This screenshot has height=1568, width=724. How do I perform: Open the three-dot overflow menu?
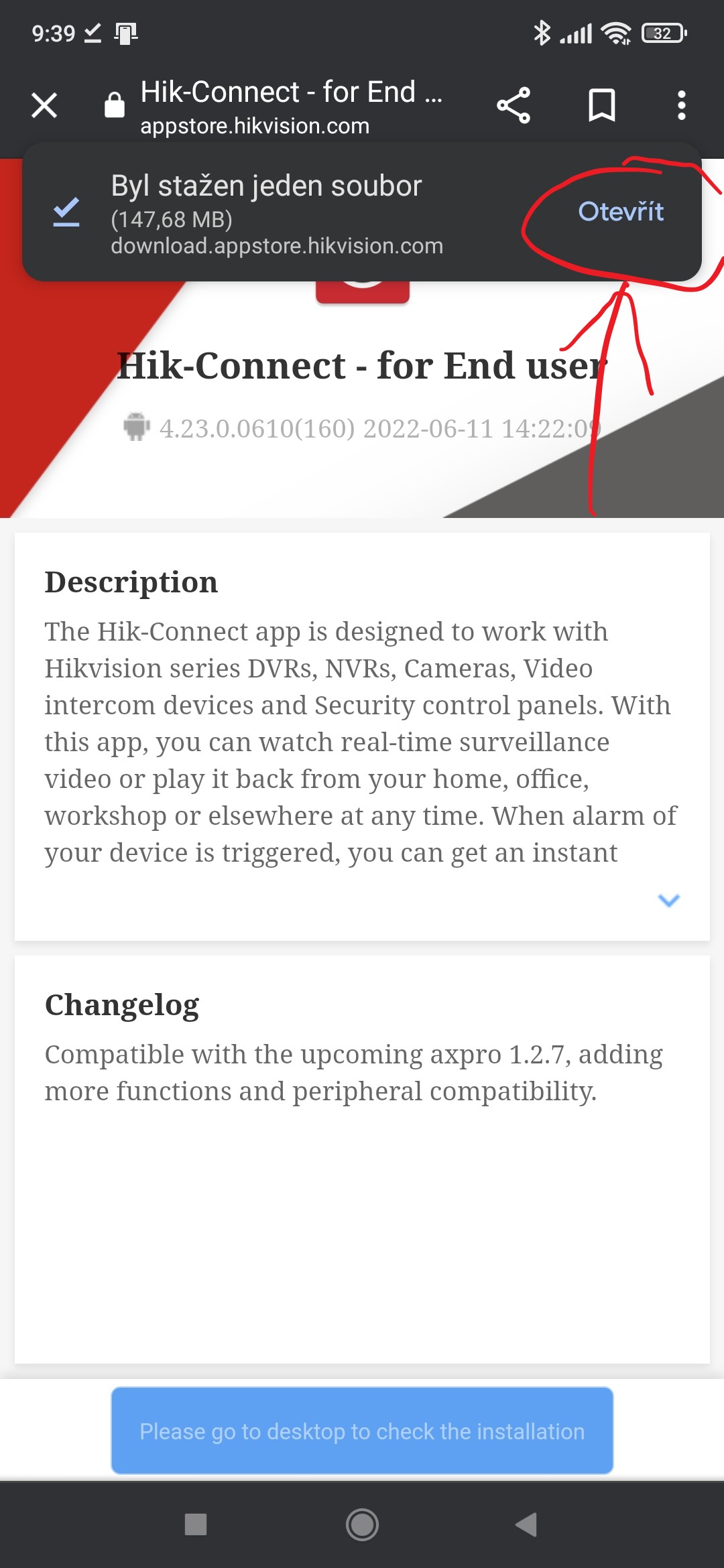(681, 105)
